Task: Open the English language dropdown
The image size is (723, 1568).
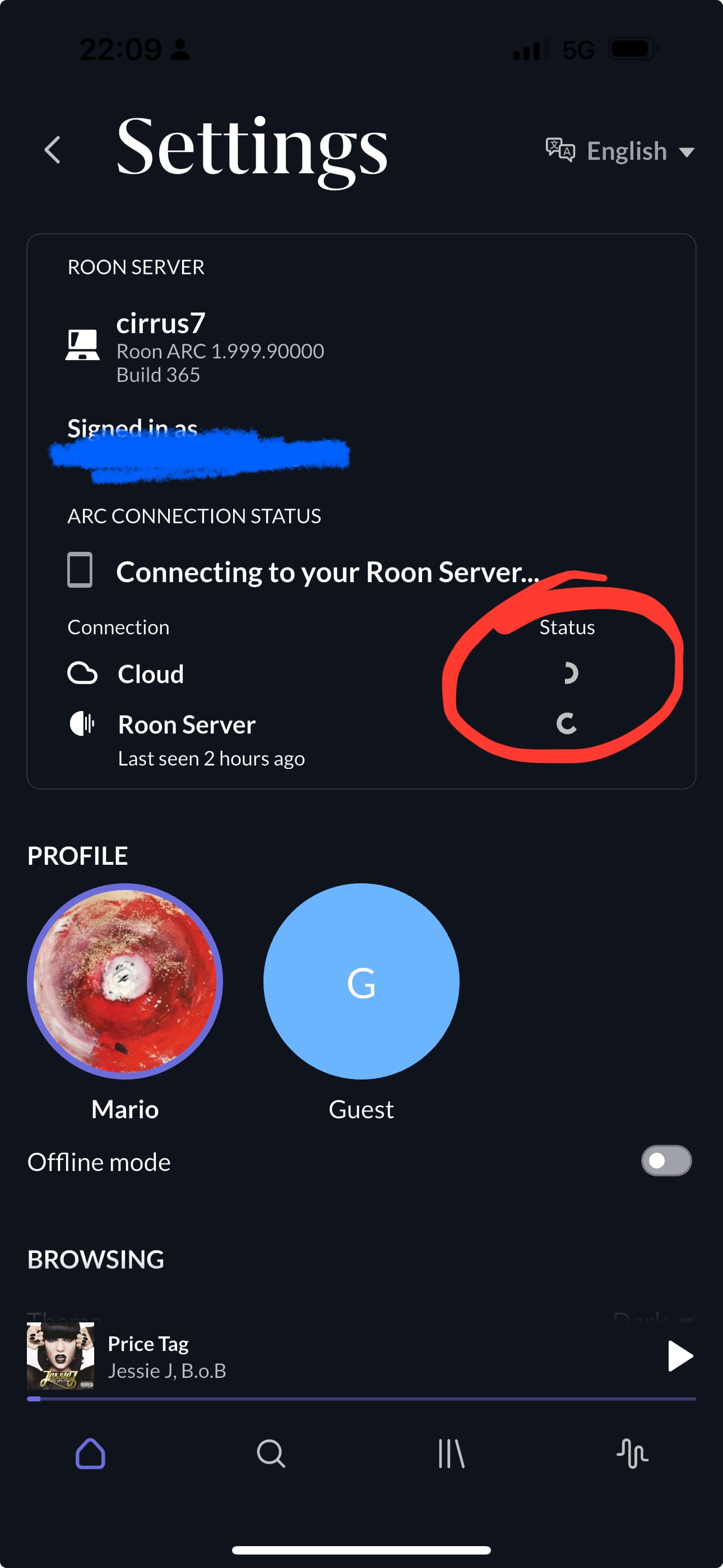Action: pyautogui.click(x=621, y=151)
